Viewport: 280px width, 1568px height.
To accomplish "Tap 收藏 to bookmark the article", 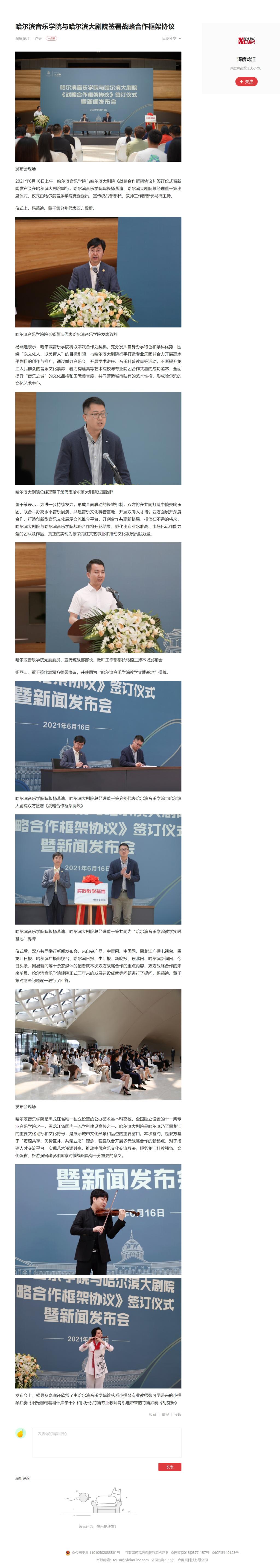I will 153,1415.
